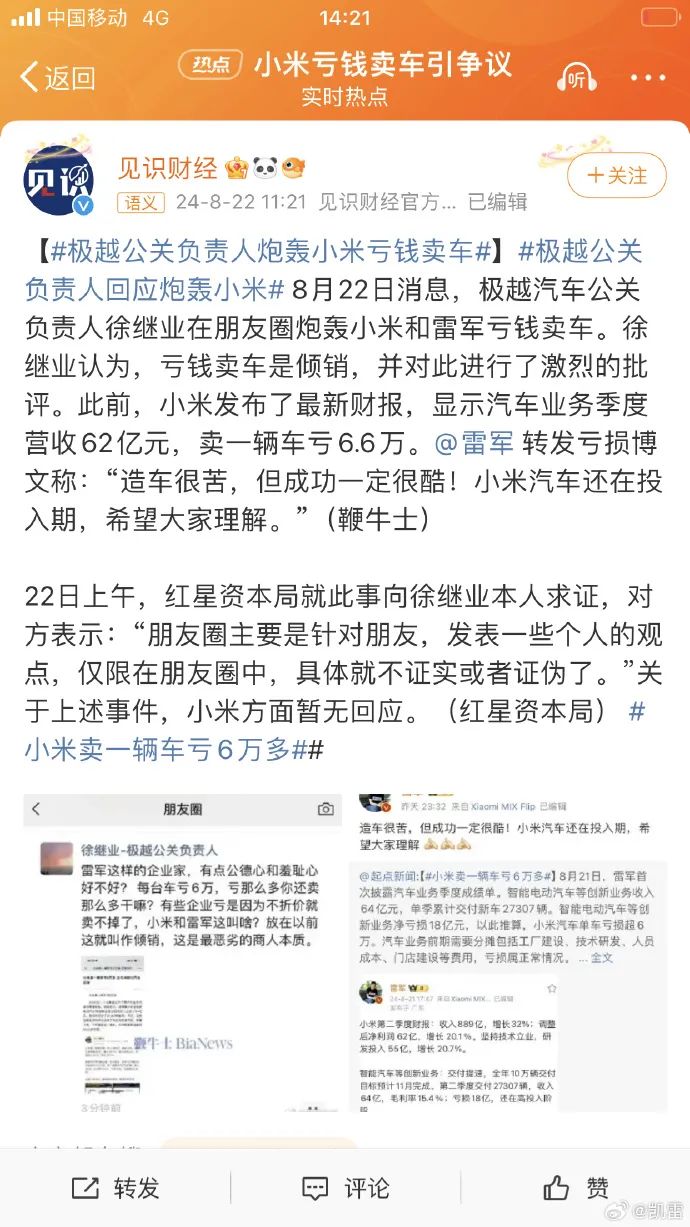Open 见识财经 profile avatar
The image size is (690, 1227).
pyautogui.click(x=59, y=180)
